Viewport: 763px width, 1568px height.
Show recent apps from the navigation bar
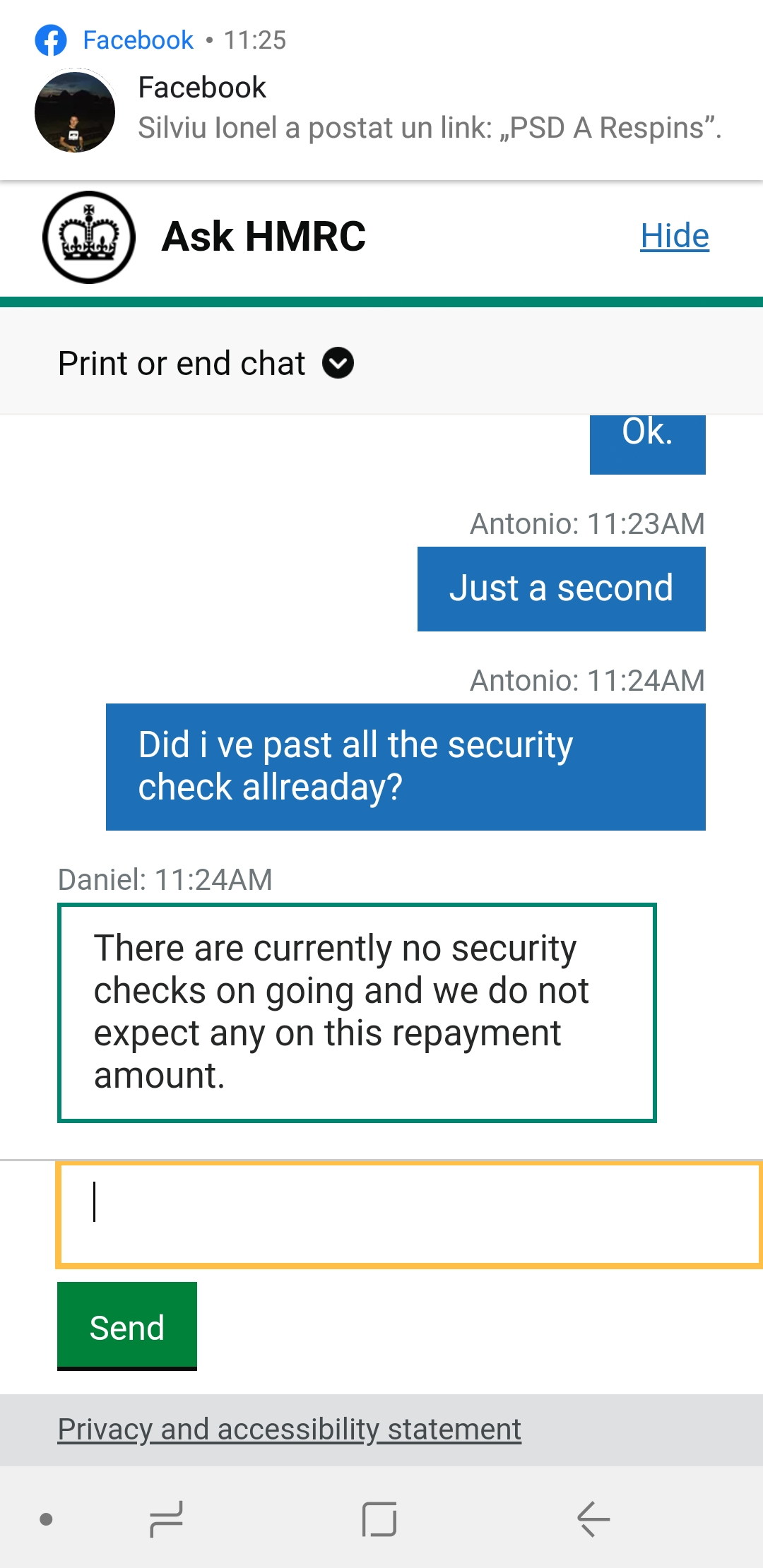click(x=167, y=1519)
